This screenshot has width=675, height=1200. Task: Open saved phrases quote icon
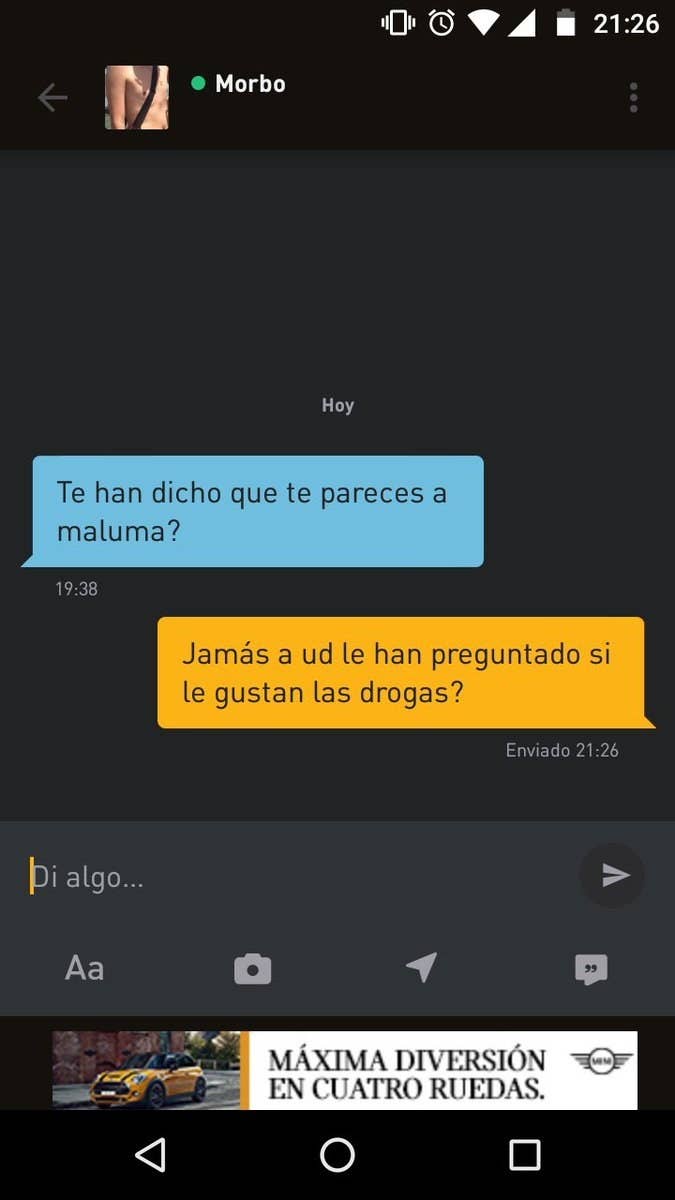point(591,968)
